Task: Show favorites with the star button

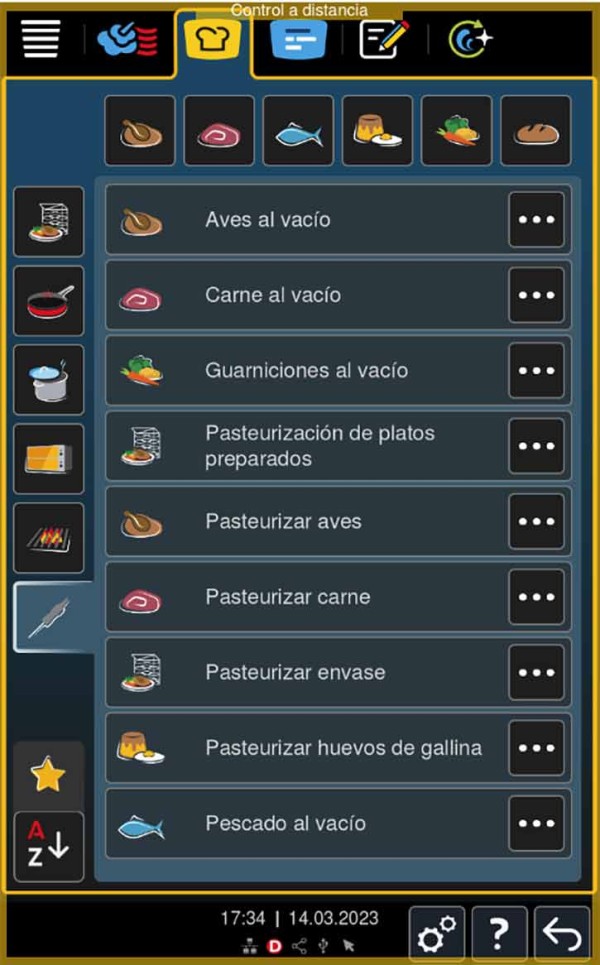Action: (x=48, y=774)
